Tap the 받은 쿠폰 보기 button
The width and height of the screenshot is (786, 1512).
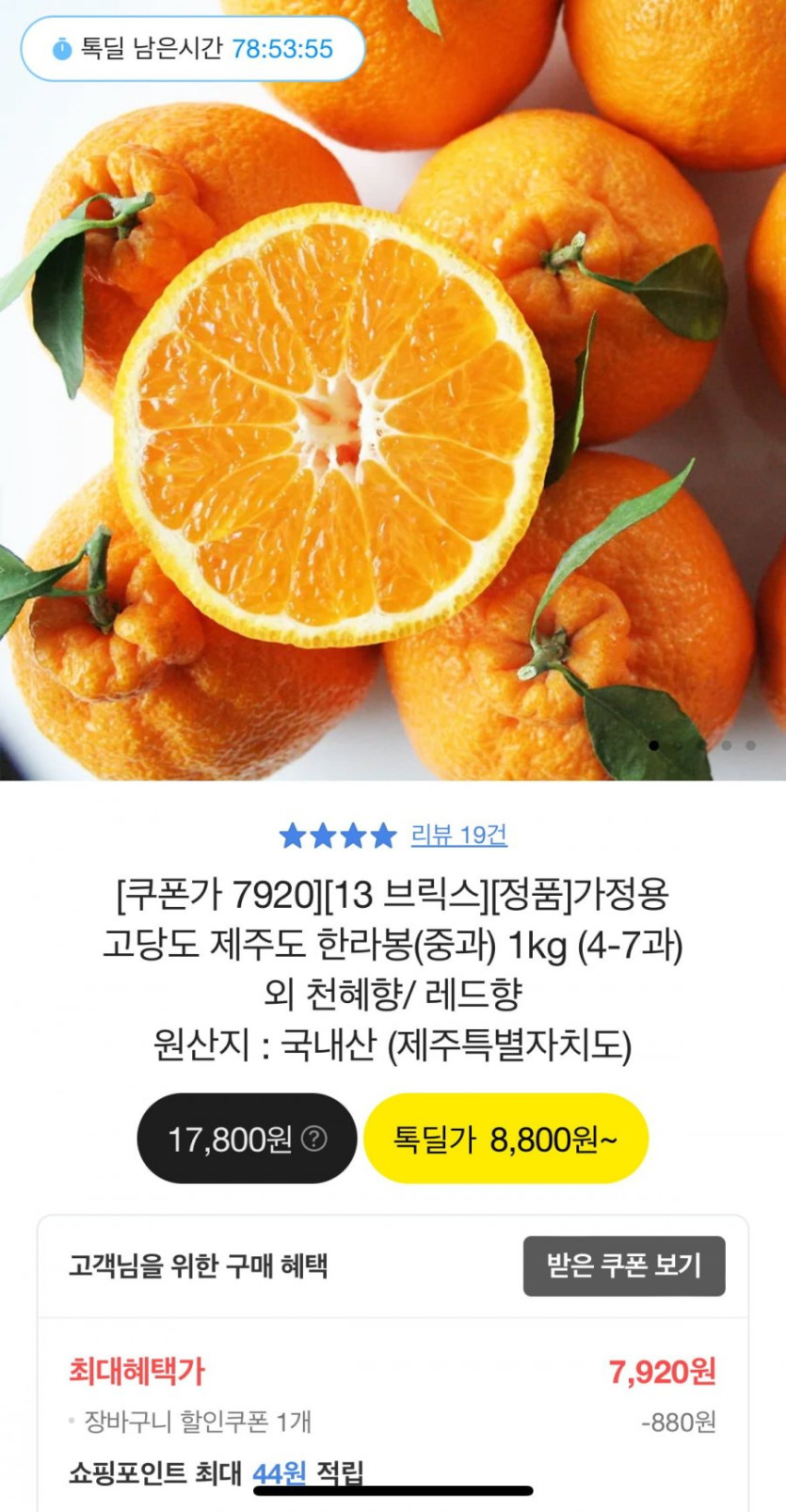click(624, 1265)
